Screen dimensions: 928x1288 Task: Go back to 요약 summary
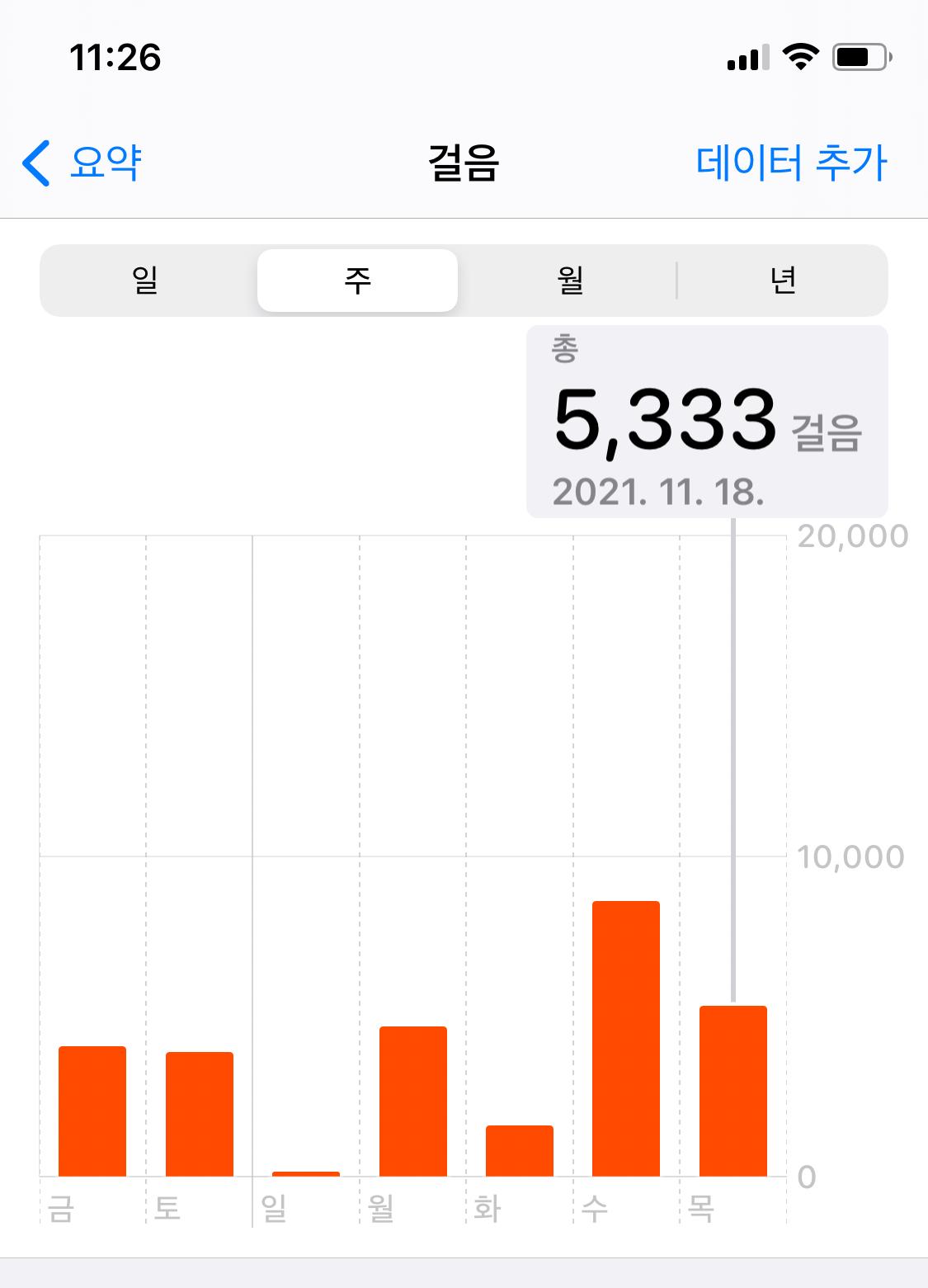82,163
